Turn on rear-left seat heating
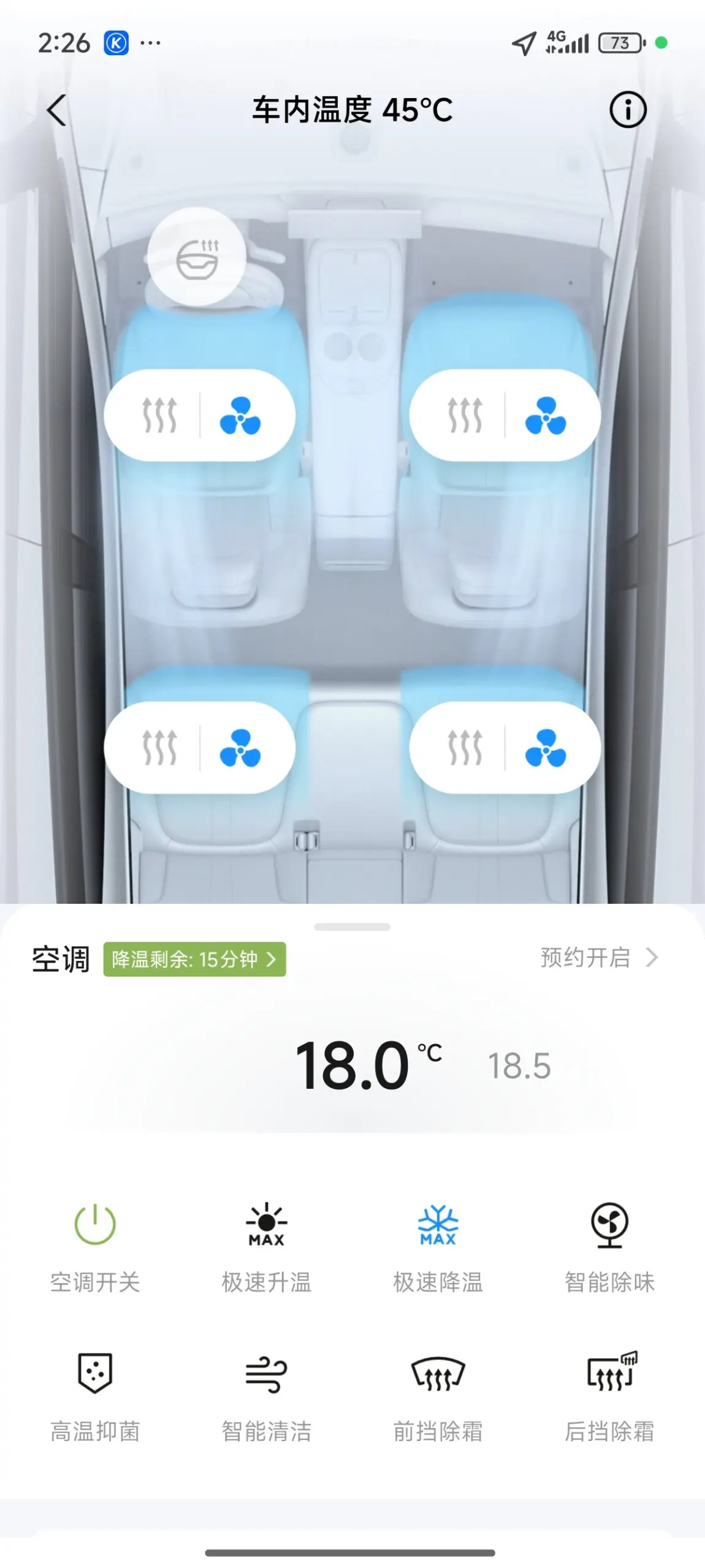The height and width of the screenshot is (1568, 705). pyautogui.click(x=159, y=748)
